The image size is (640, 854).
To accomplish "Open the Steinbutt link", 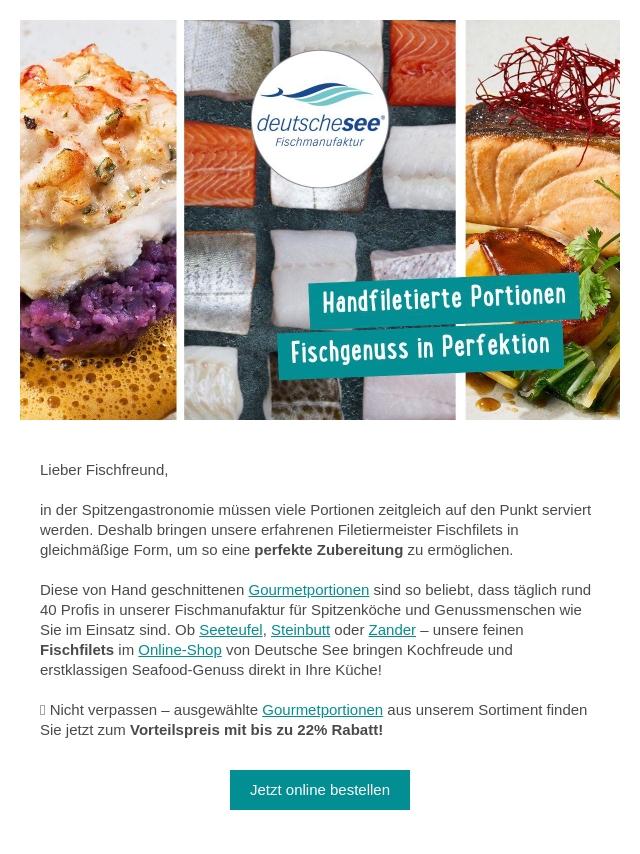I will coord(300,630).
